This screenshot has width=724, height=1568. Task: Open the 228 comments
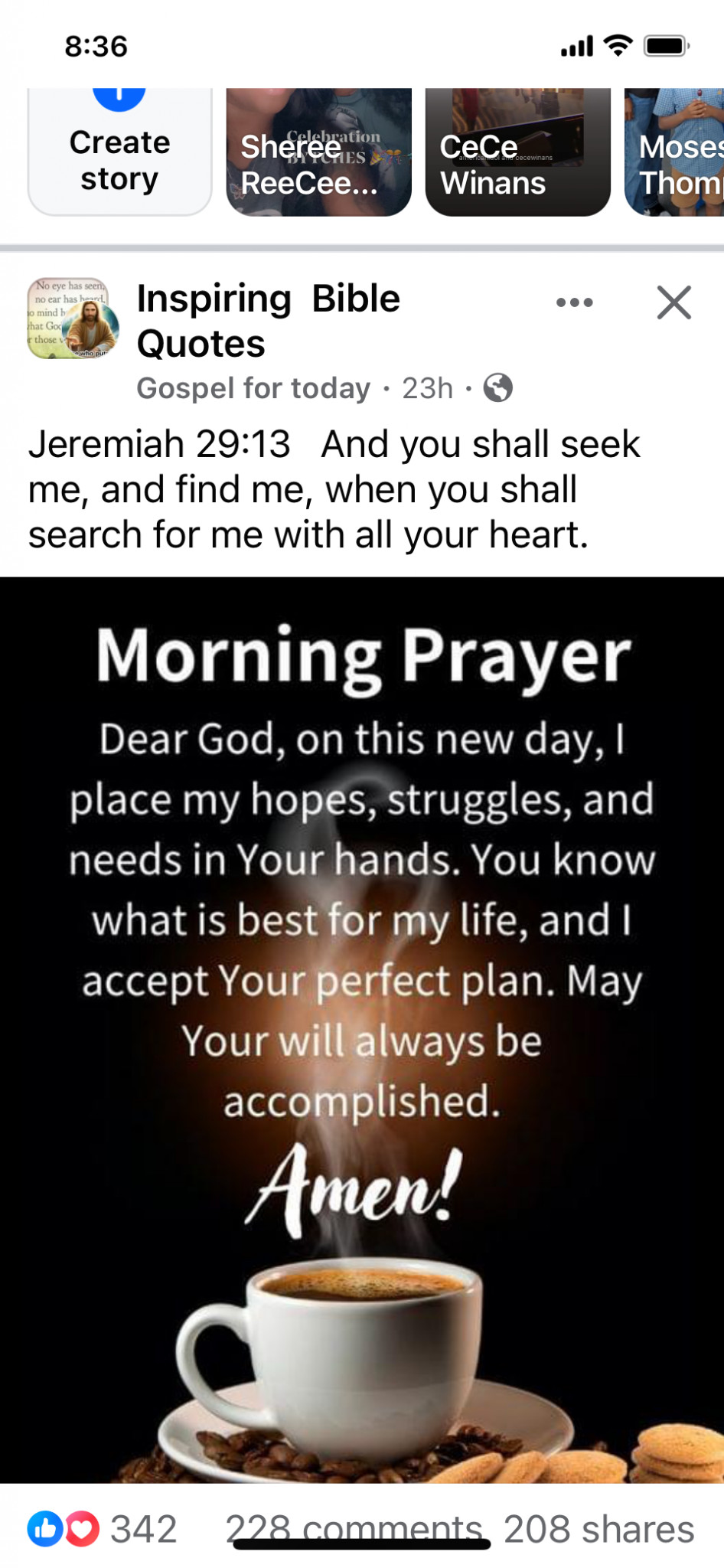click(x=354, y=1529)
